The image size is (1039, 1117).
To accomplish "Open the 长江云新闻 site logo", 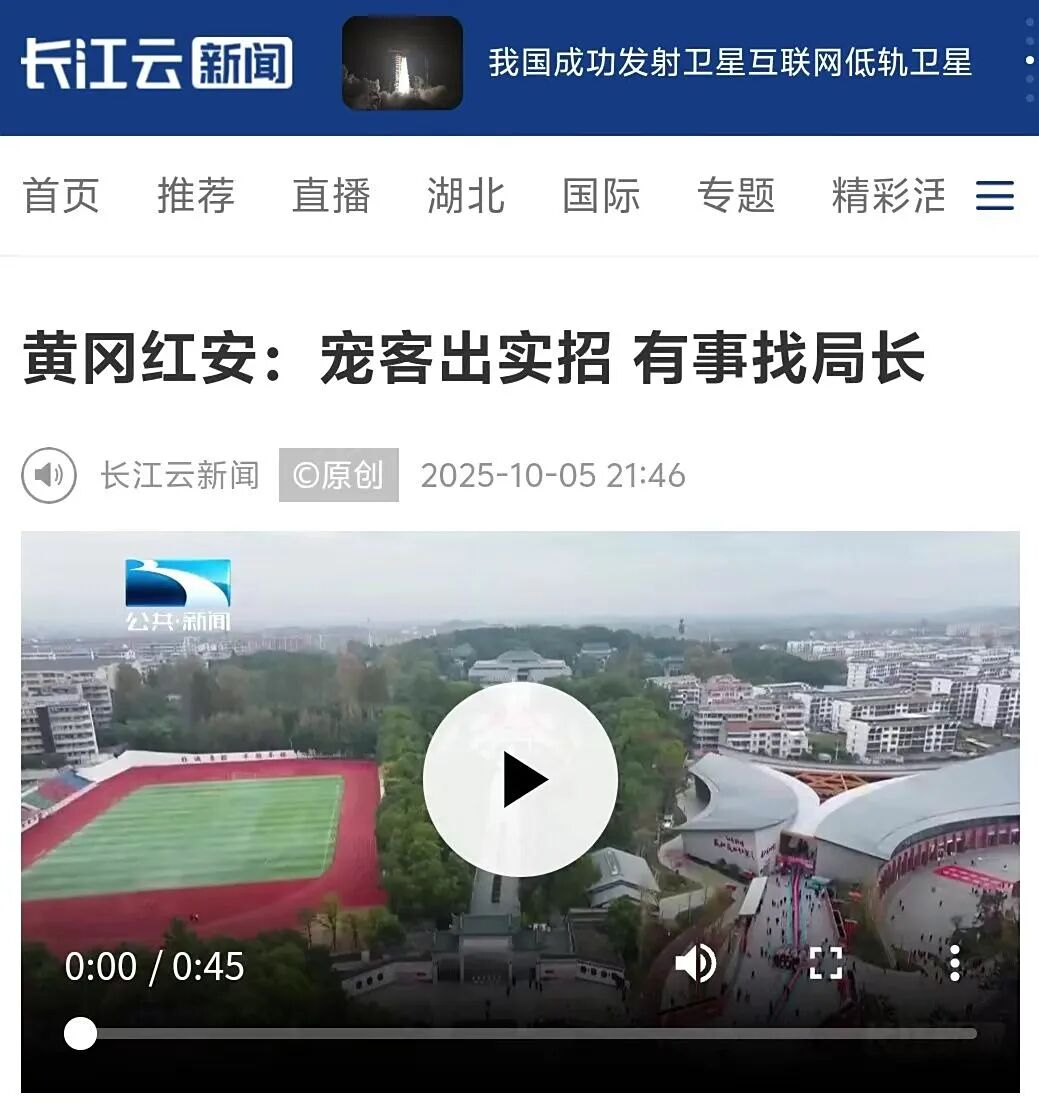I will (157, 63).
